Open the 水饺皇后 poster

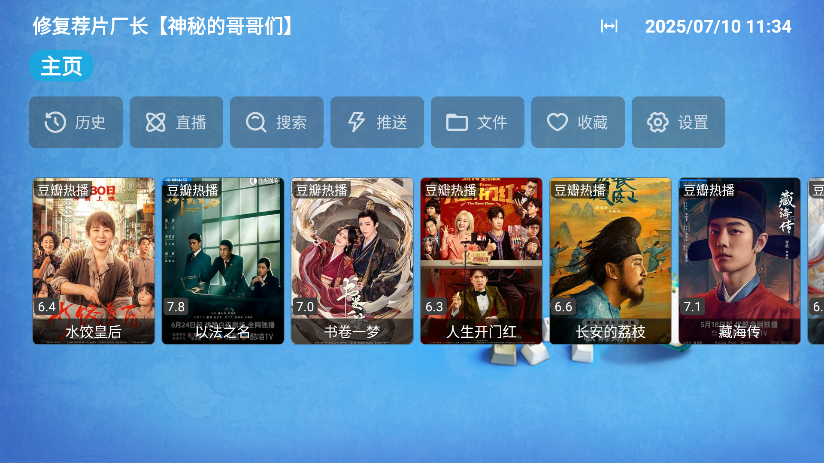click(x=94, y=260)
